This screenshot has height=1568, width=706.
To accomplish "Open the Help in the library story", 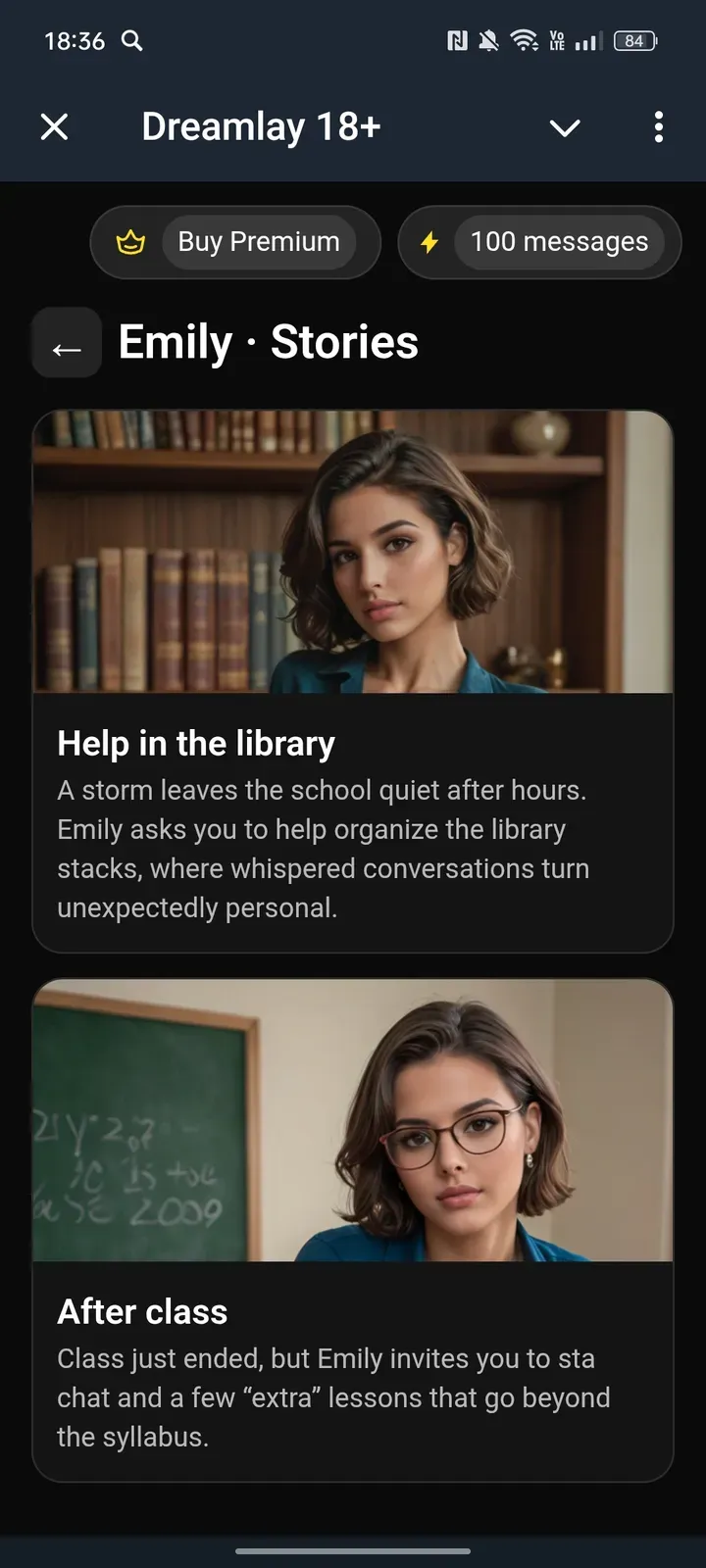I will (x=353, y=681).
